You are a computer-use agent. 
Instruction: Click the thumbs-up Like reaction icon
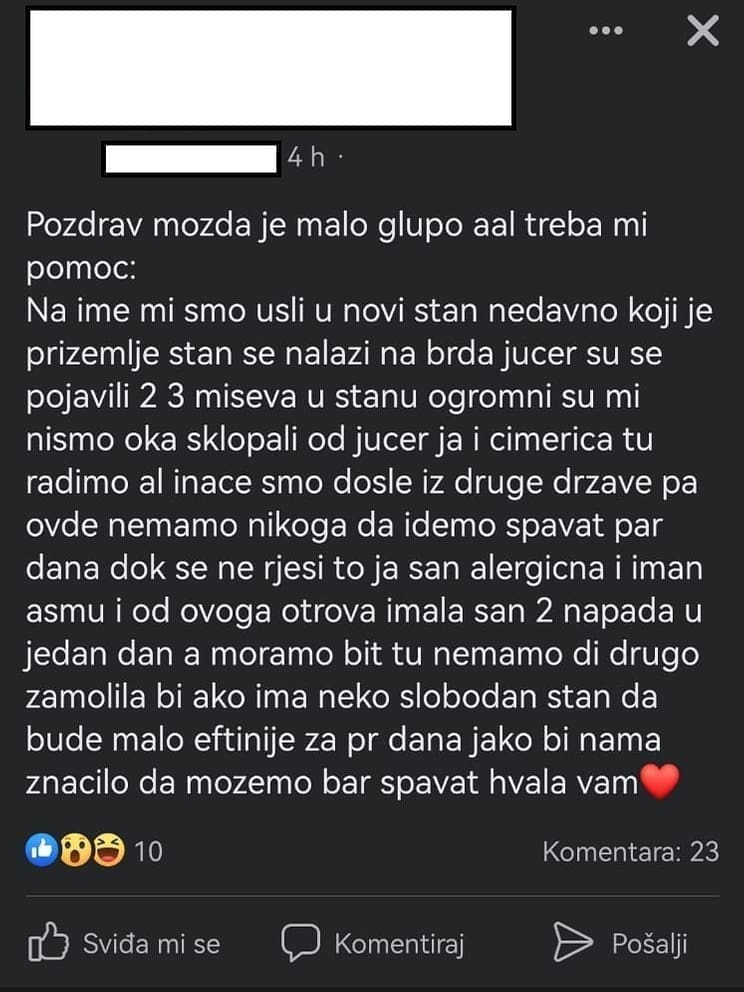click(41, 848)
